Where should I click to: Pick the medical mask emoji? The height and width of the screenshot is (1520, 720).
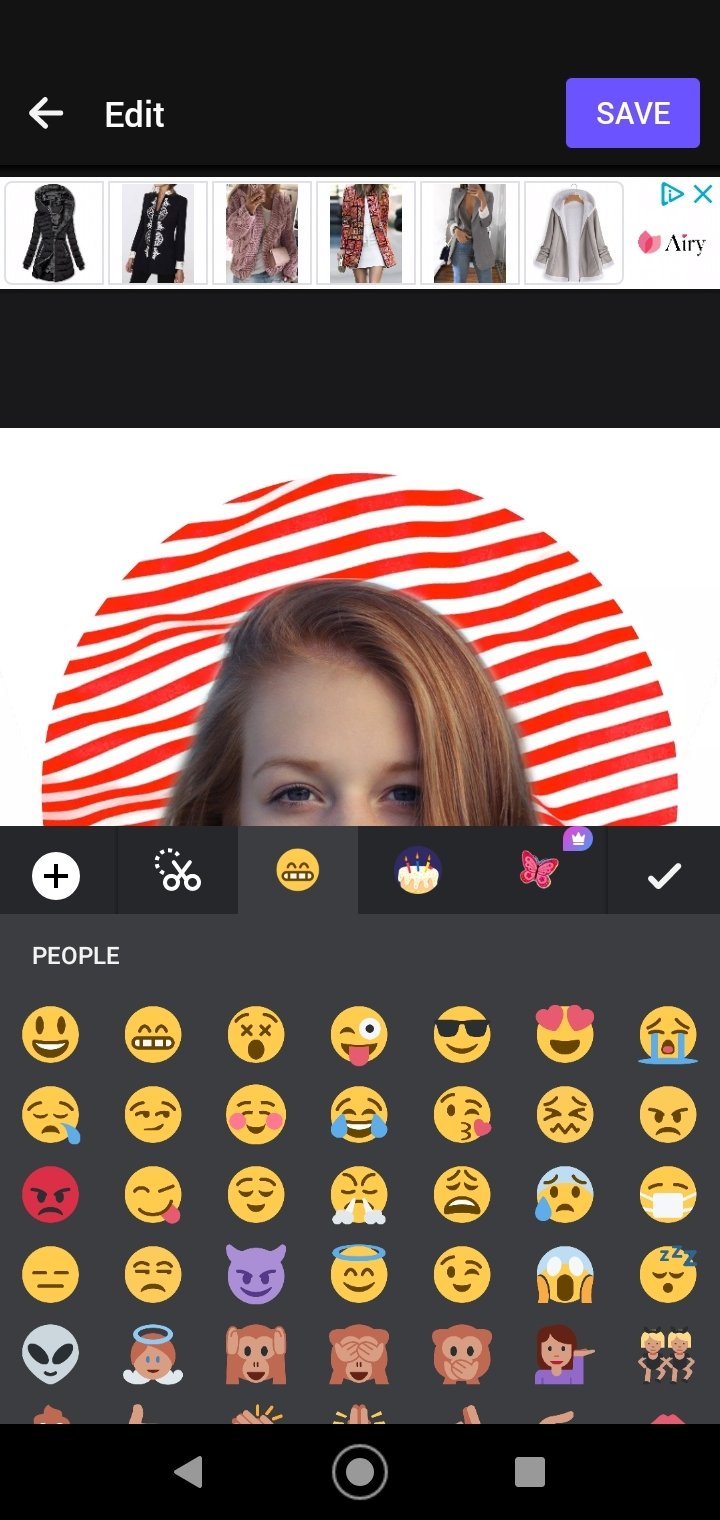click(x=667, y=1194)
